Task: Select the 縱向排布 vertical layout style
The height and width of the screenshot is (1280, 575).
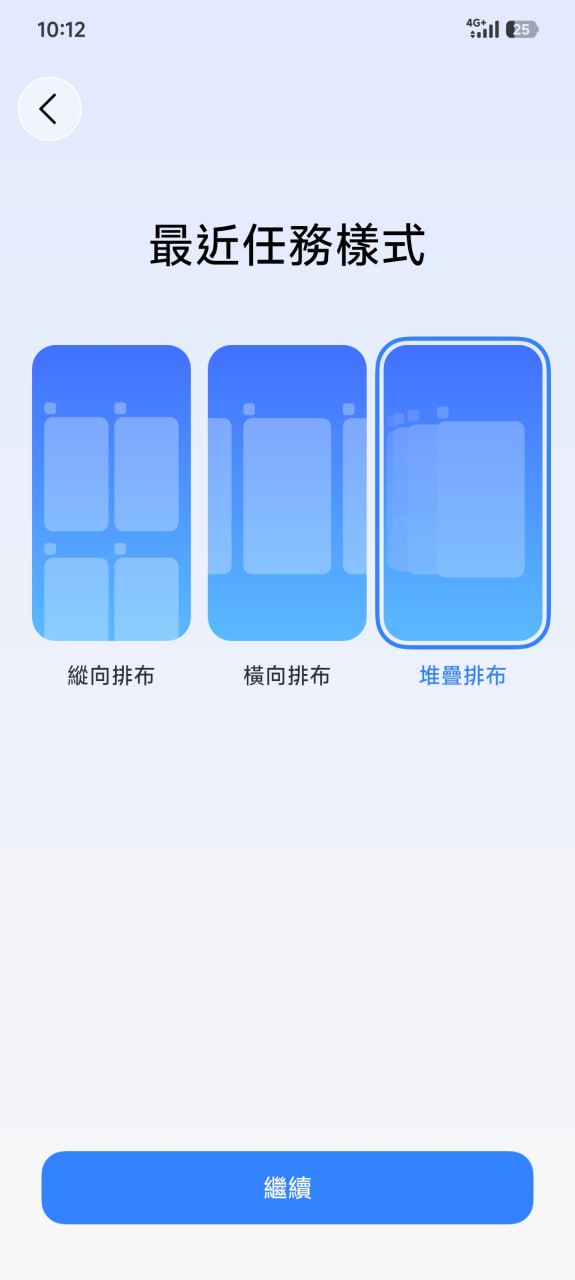Action: [111, 493]
